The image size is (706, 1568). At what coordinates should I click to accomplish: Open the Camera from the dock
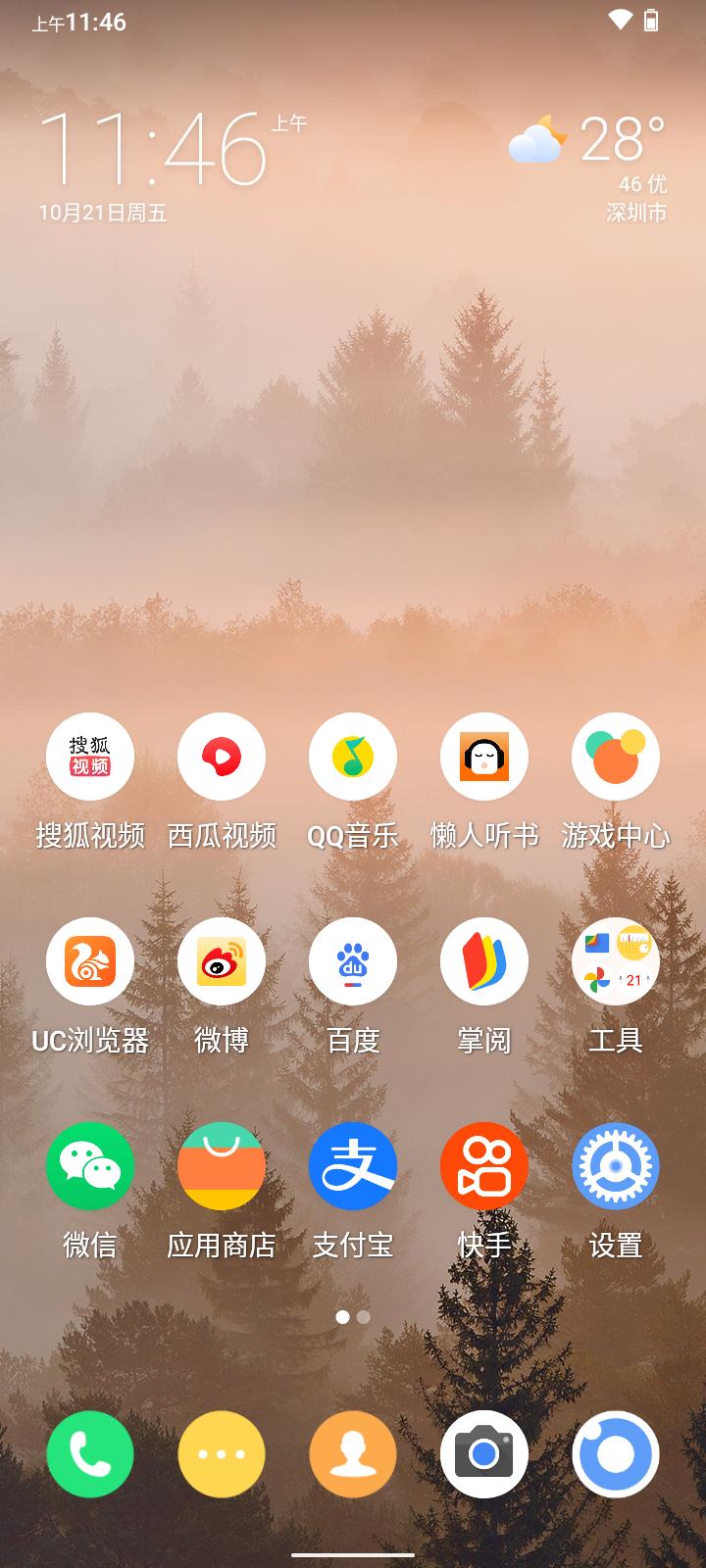[483, 1453]
